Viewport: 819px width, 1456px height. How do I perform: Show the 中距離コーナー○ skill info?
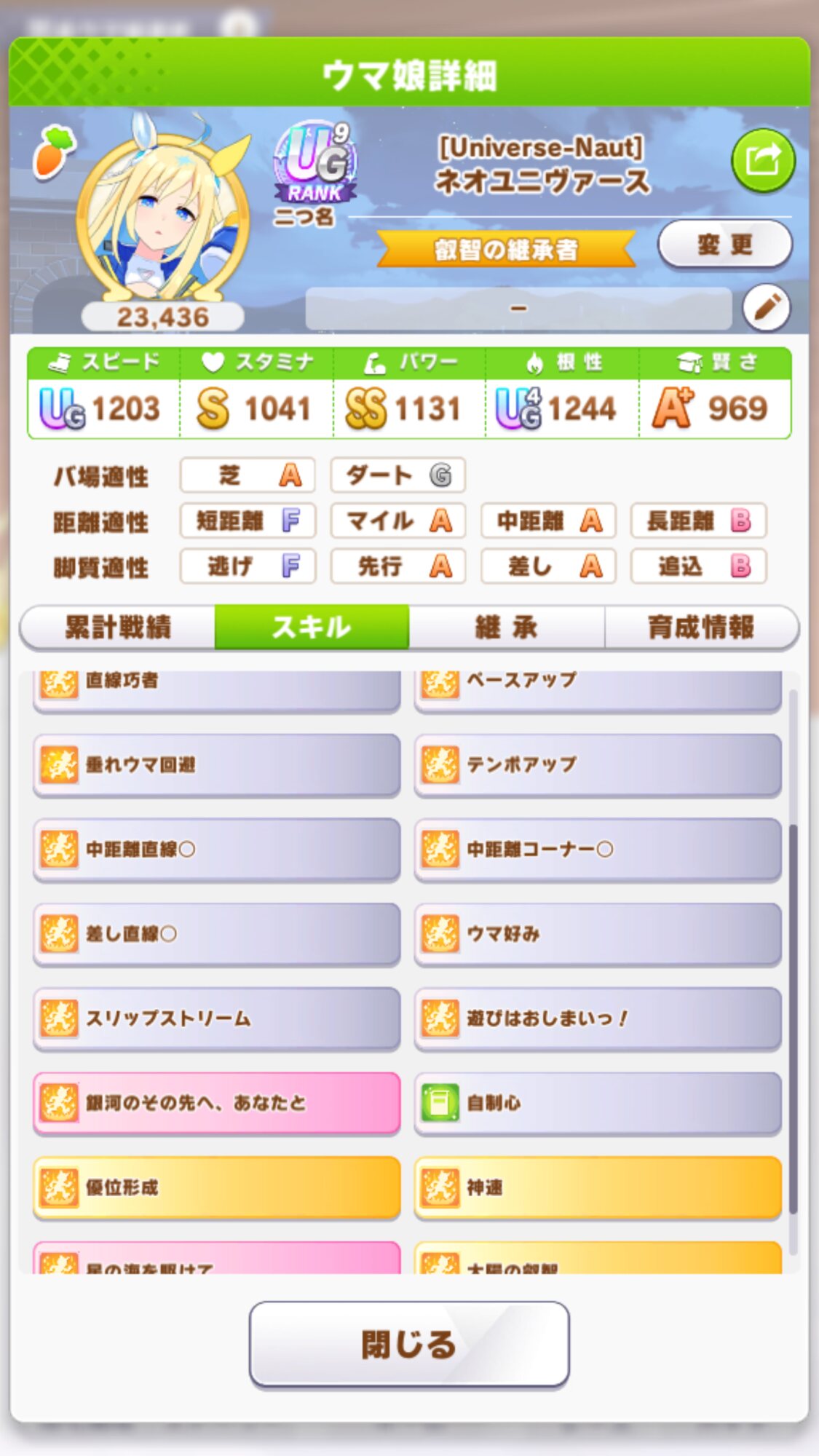(598, 850)
